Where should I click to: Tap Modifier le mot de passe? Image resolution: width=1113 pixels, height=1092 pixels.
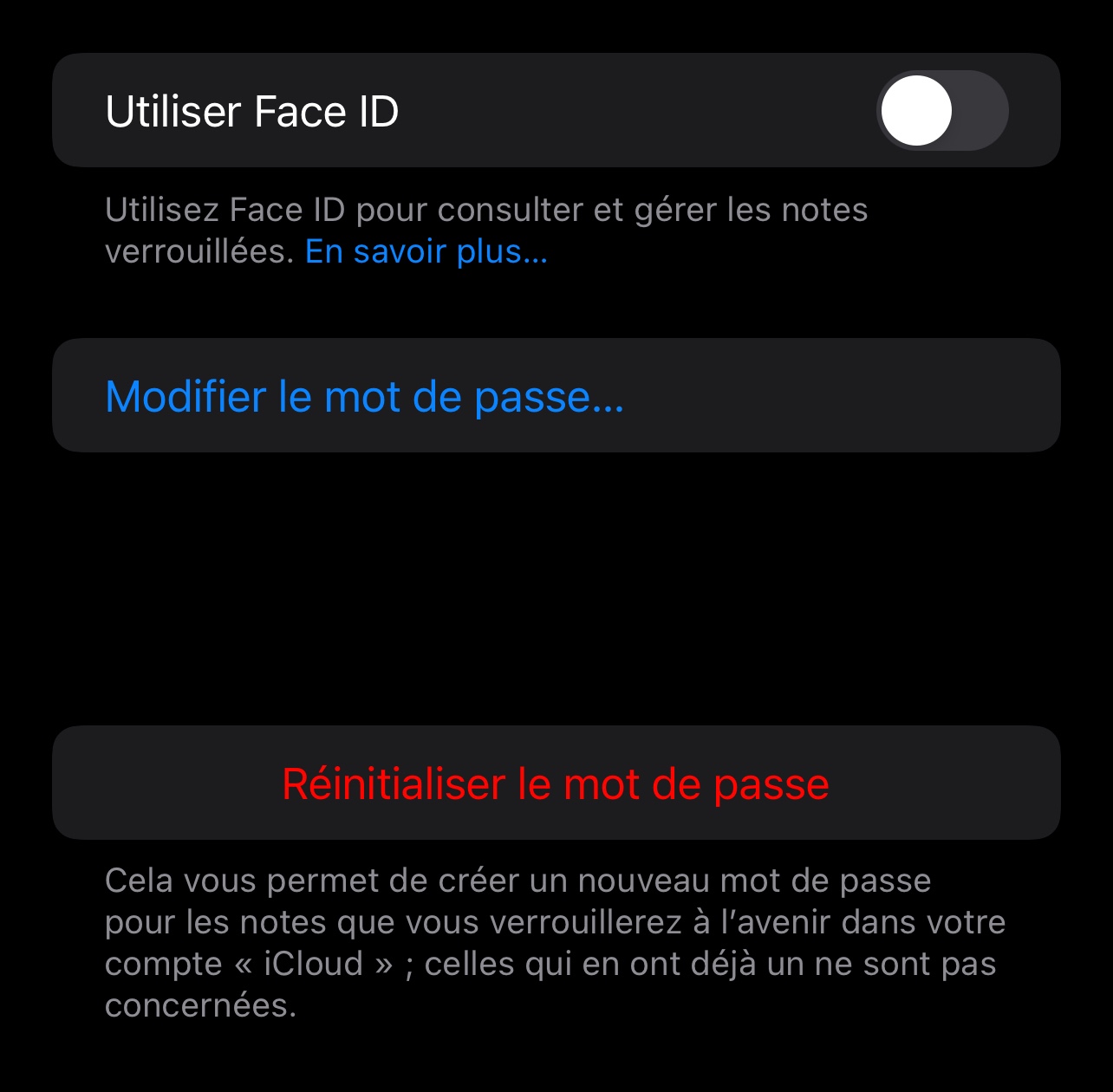(364, 397)
